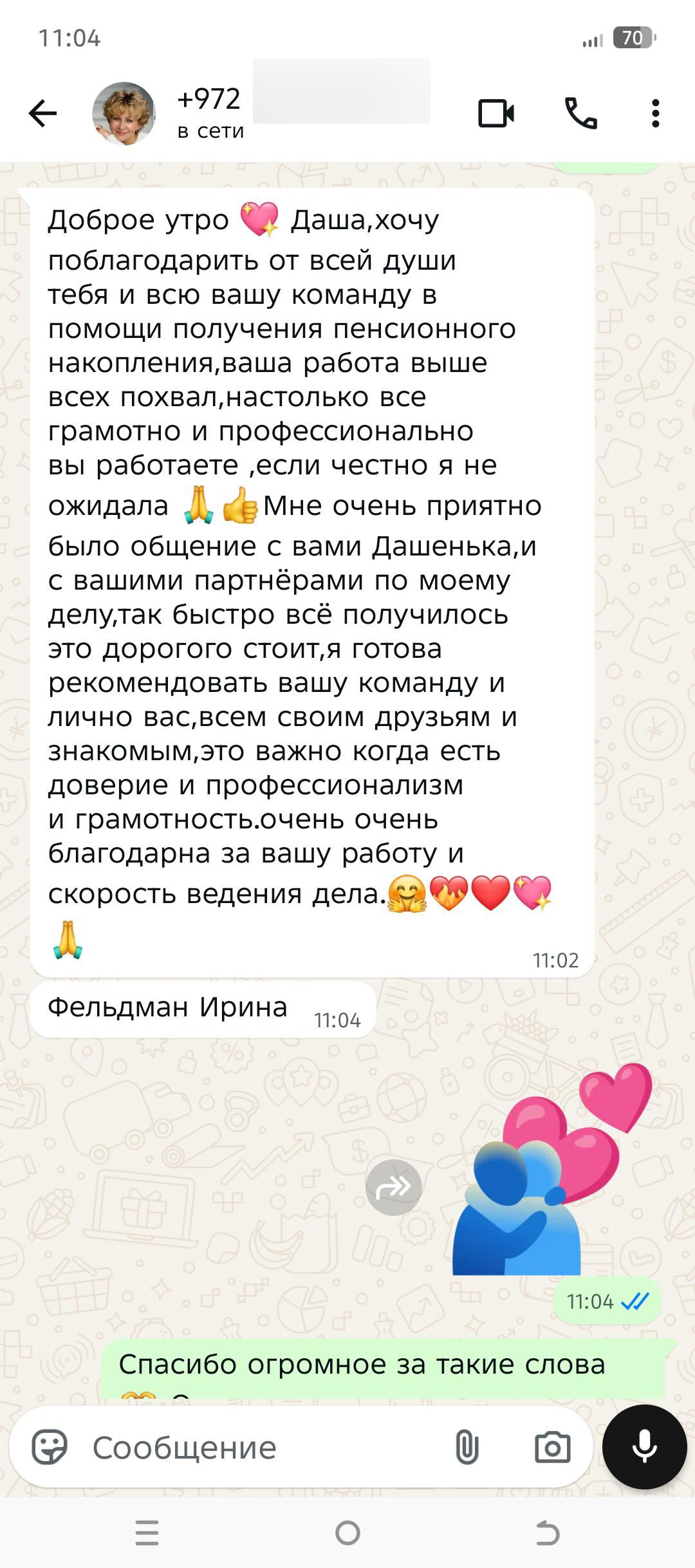Focus the Сообщение text field
Screen dimensions: 695x1568
tap(257, 1448)
